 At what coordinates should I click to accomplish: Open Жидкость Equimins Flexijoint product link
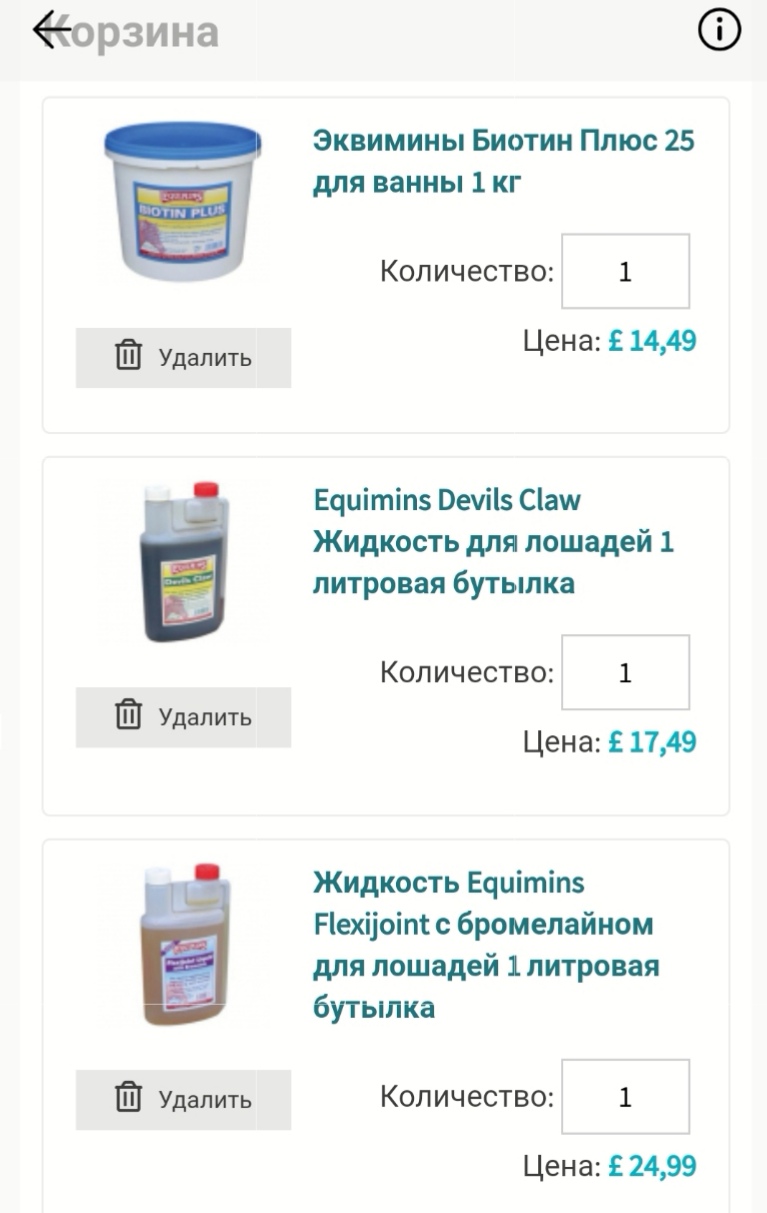tap(485, 944)
